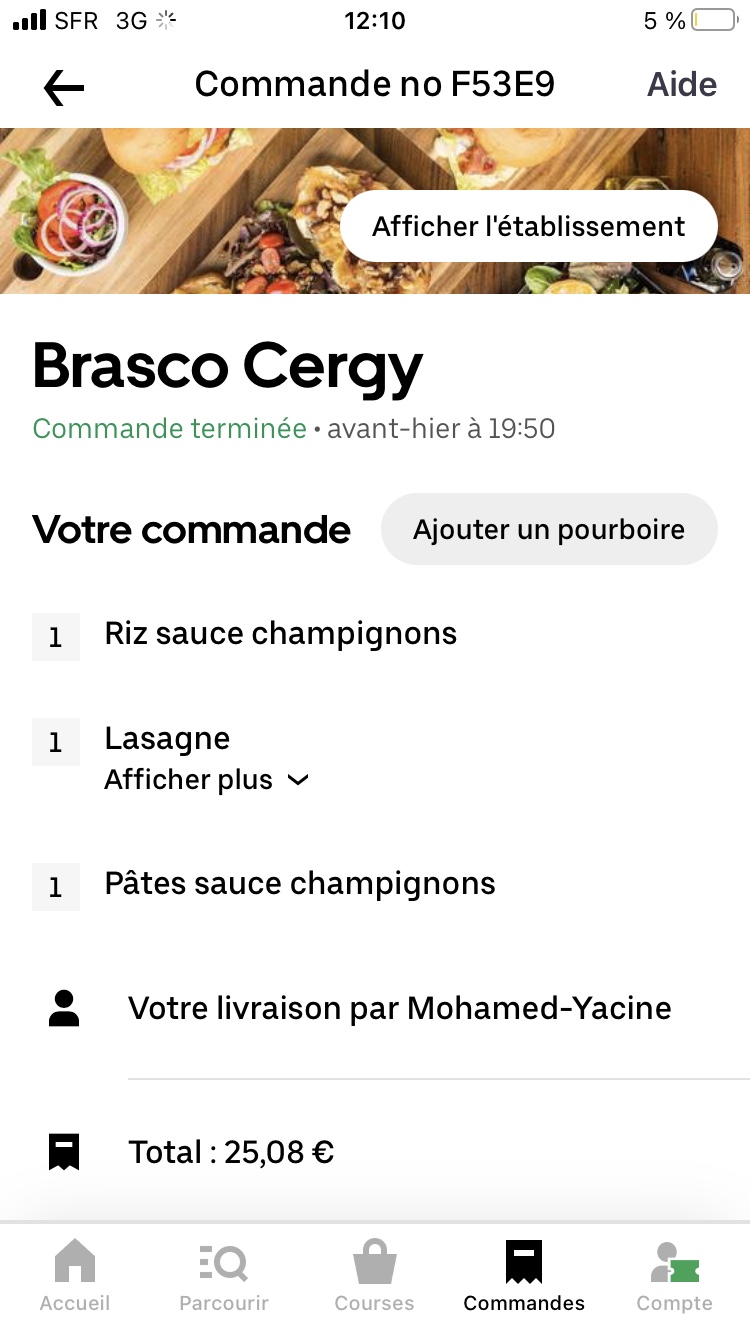Select the Commandes tab
The height and width of the screenshot is (1334, 750).
524,1276
